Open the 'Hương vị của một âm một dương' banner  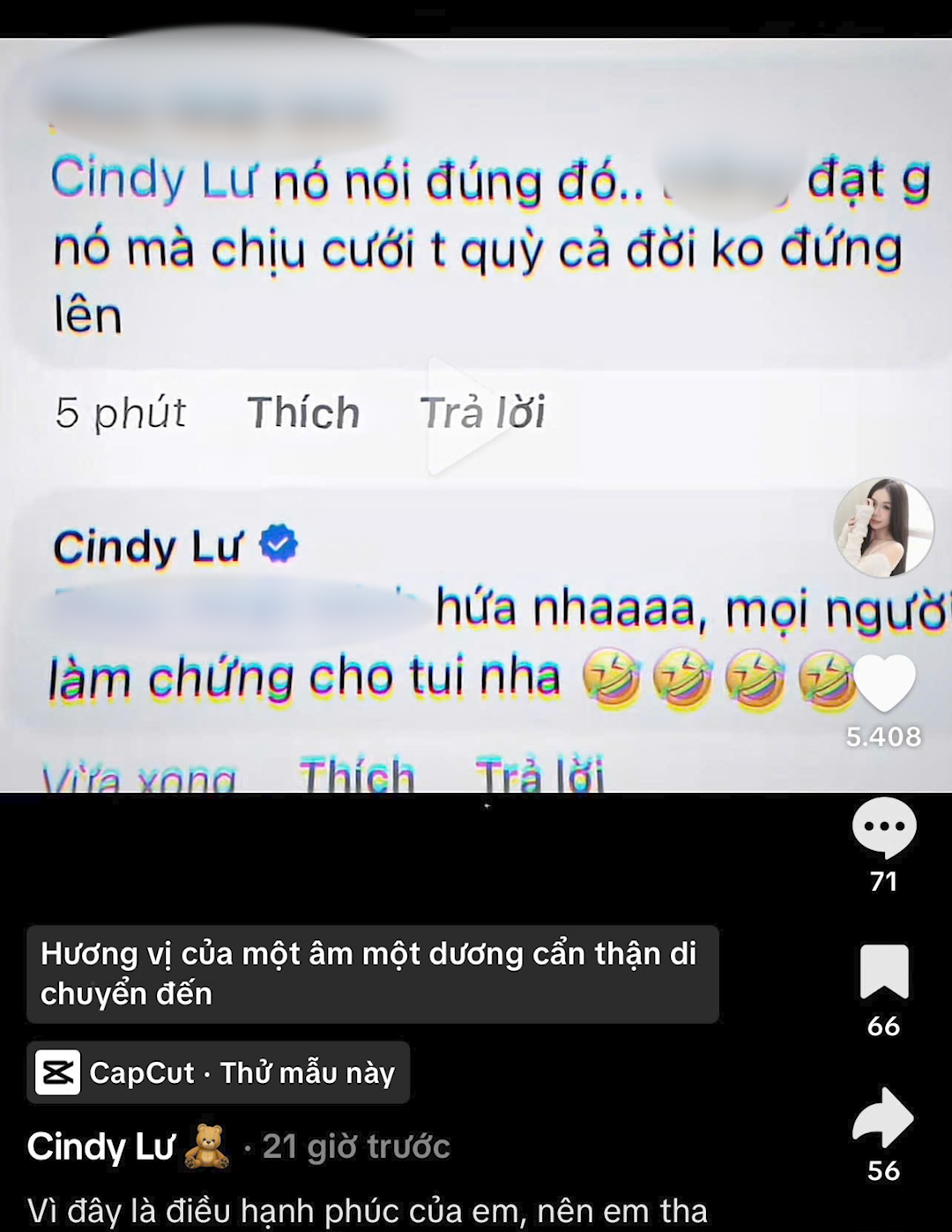point(372,974)
